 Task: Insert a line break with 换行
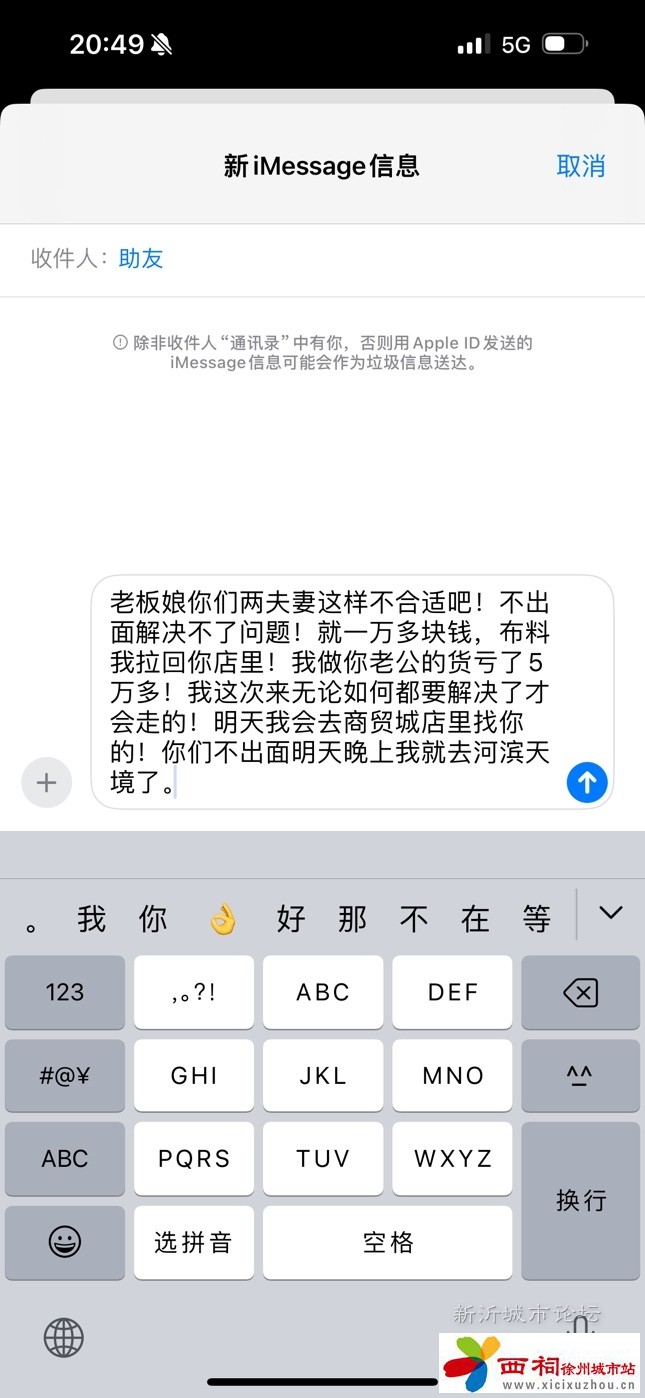coord(580,1200)
